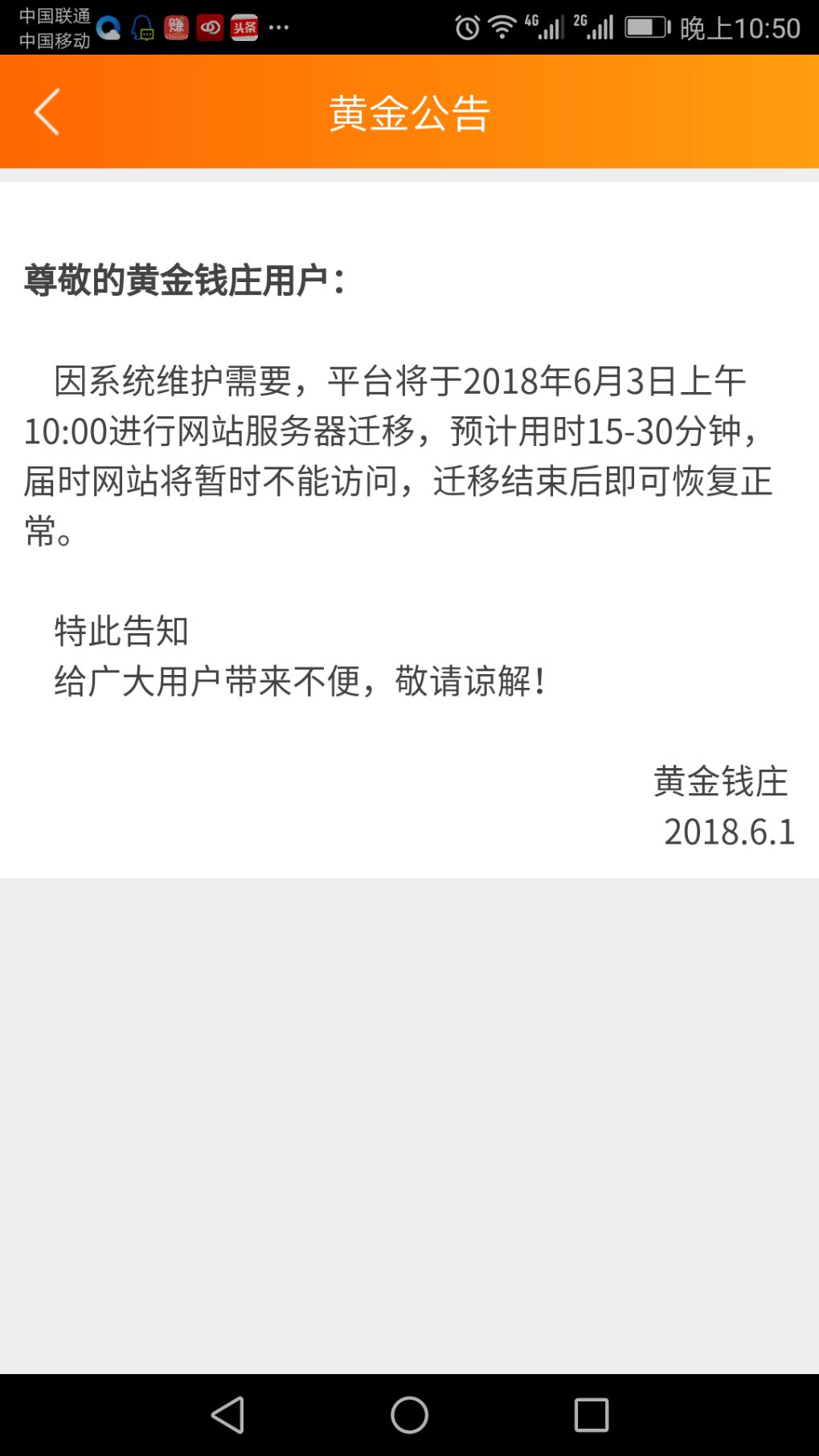Tap the alarm clock status icon
The height and width of the screenshot is (1456, 819).
[465, 25]
